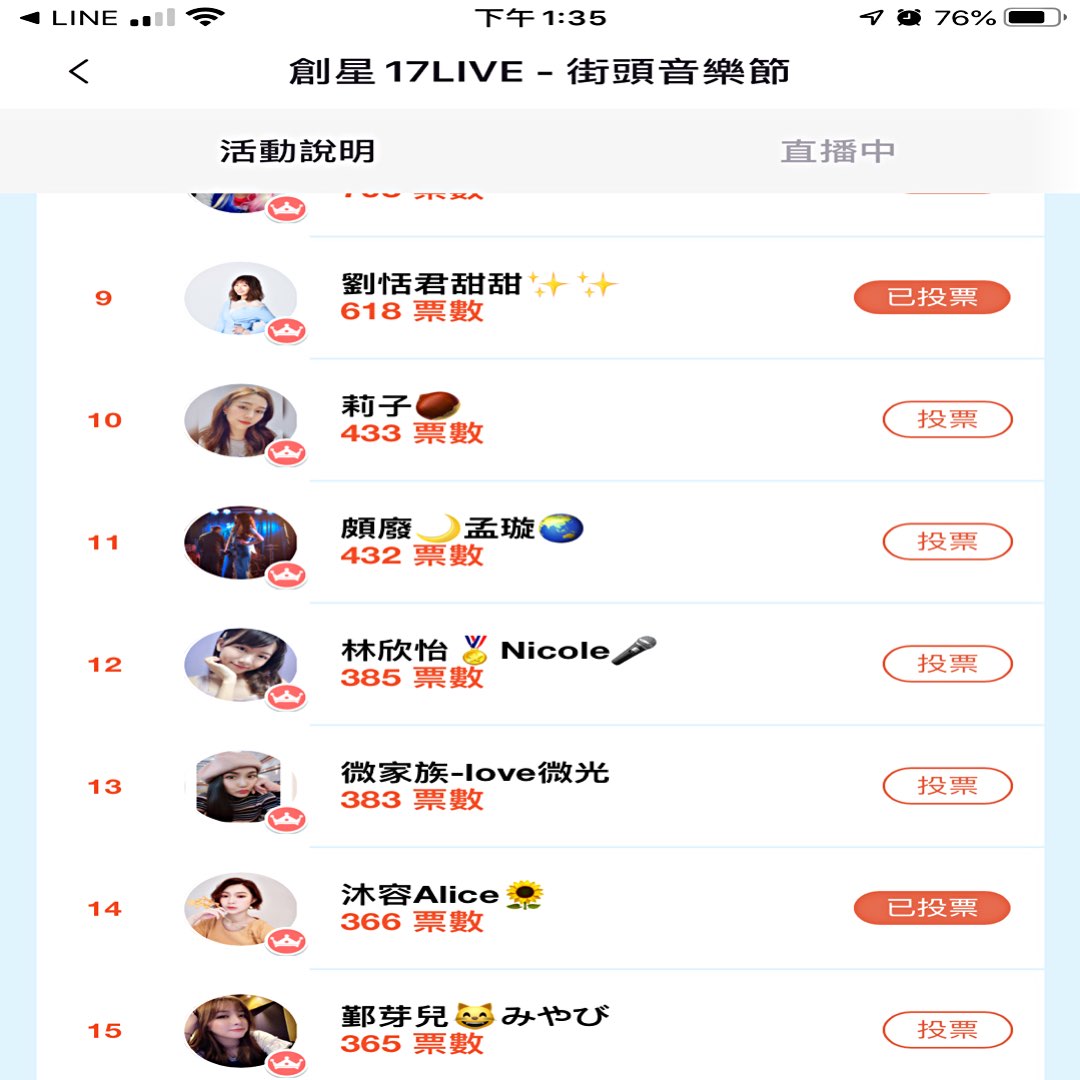Vote for 鄞芽兒 みやび
1080x1080 pixels.
click(x=947, y=1030)
